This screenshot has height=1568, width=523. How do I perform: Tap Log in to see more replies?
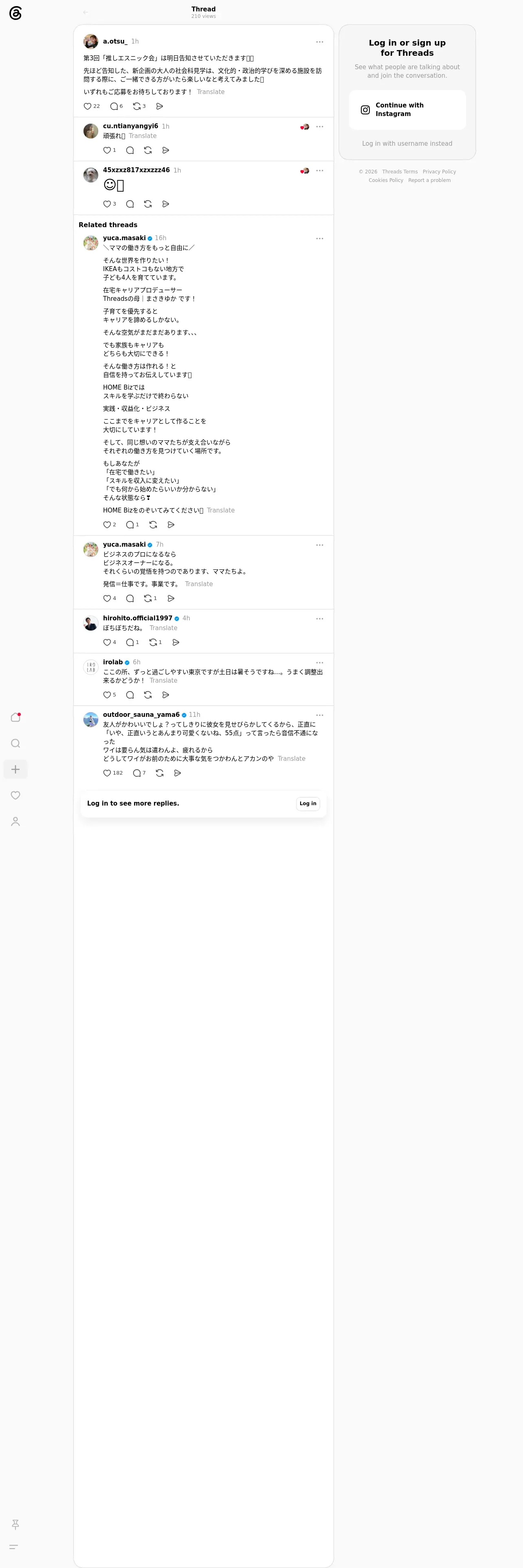(x=308, y=804)
